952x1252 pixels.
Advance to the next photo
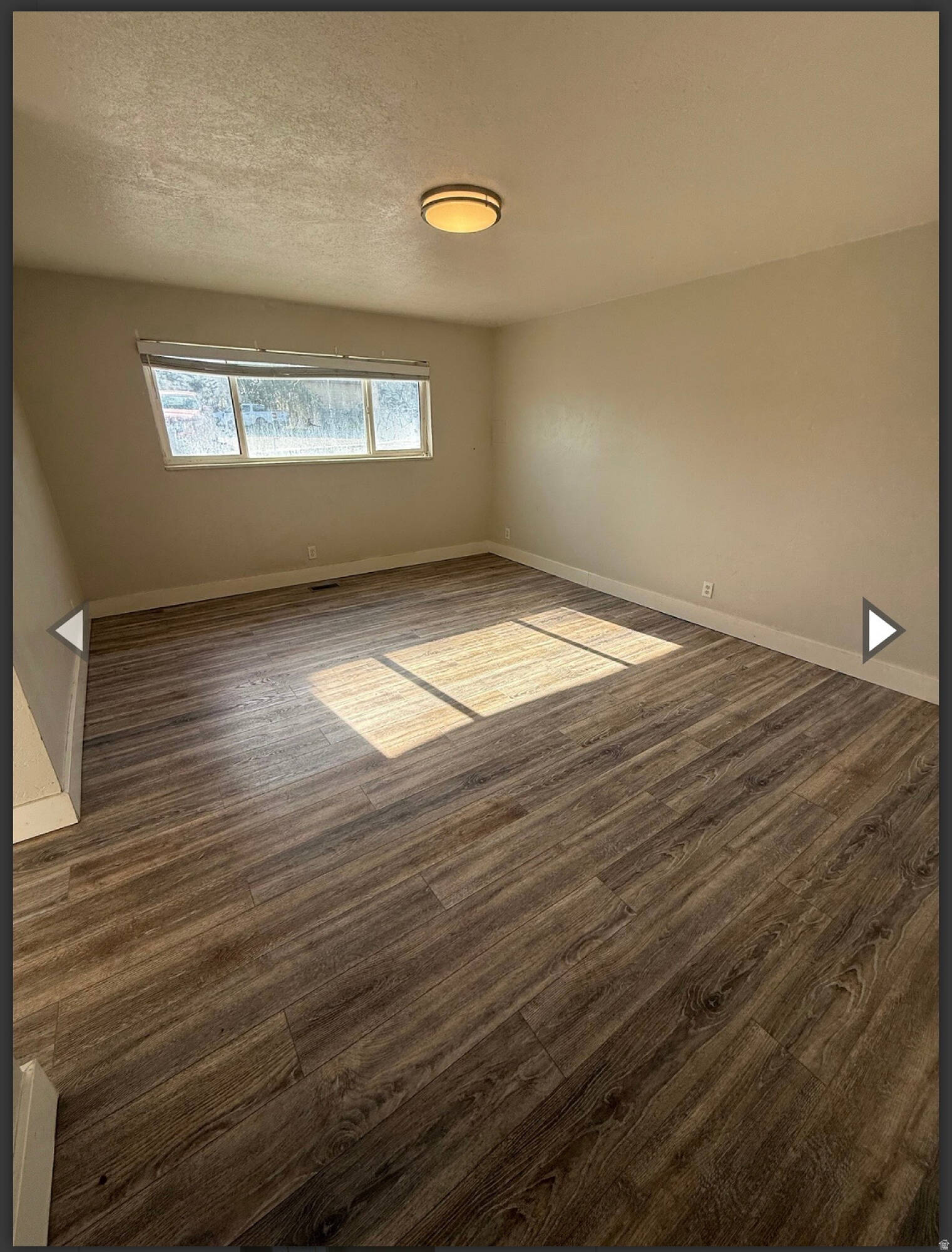coord(882,630)
